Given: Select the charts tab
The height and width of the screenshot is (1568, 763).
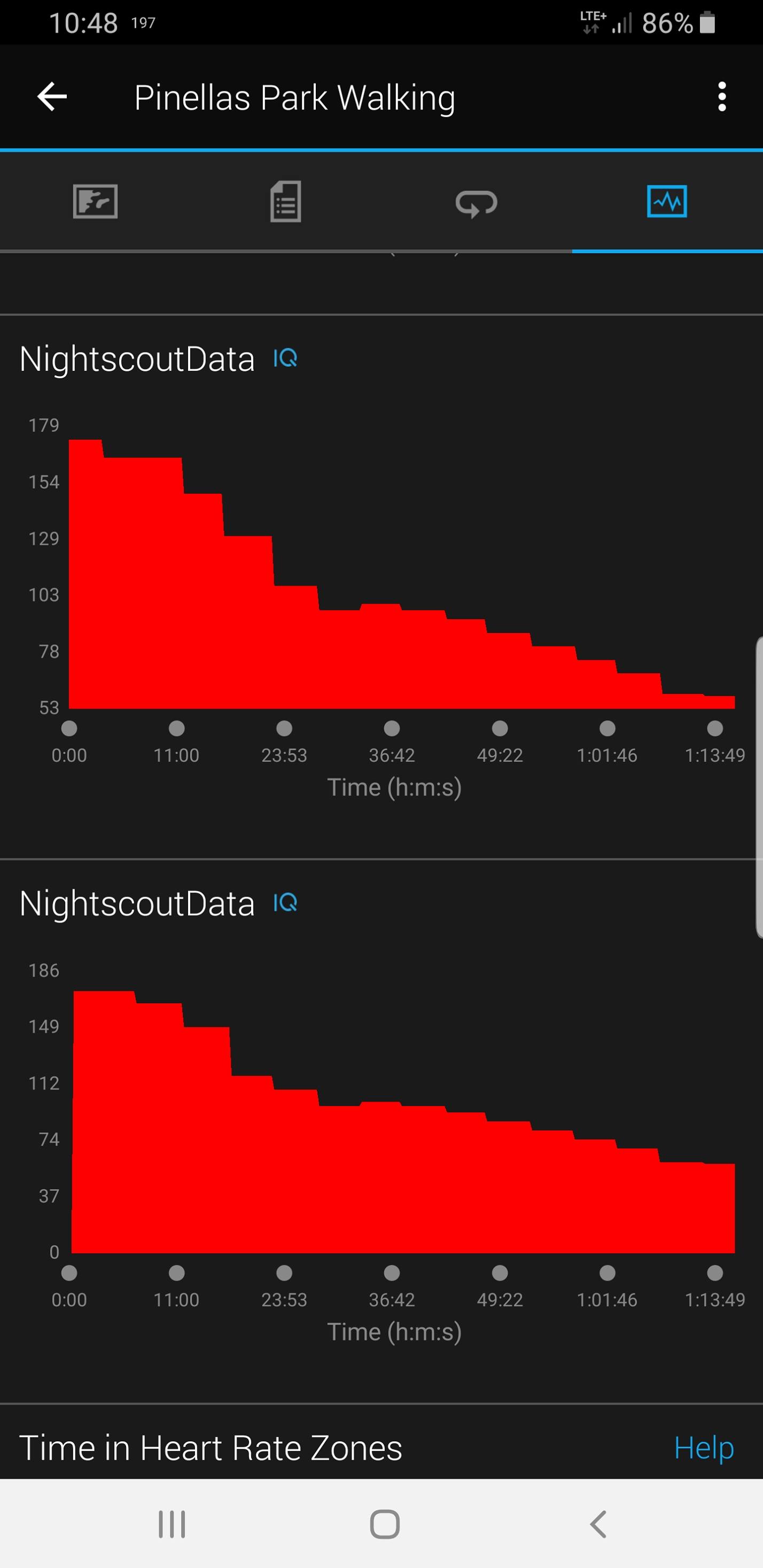Looking at the screenshot, I should point(667,201).
